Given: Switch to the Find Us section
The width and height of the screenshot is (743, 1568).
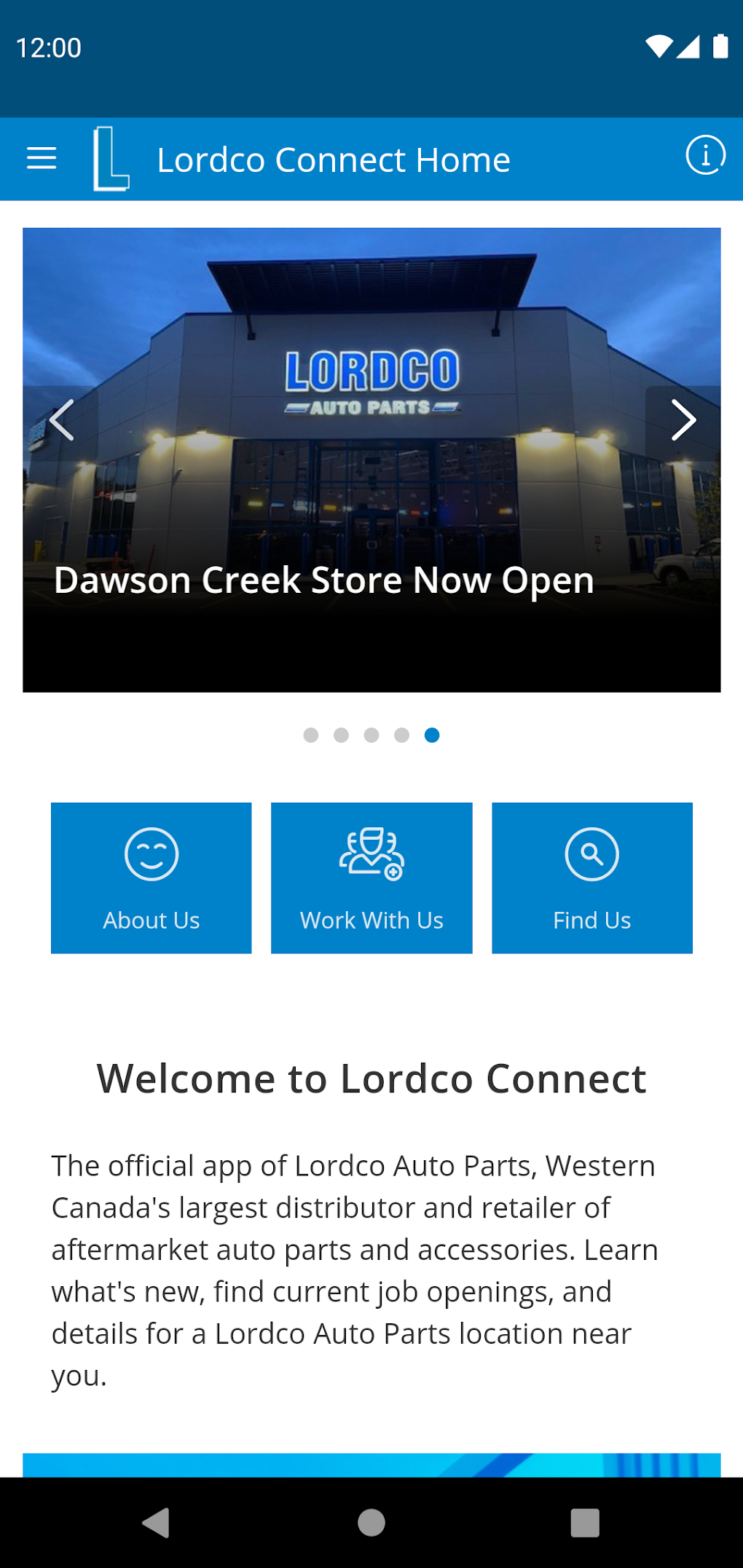Looking at the screenshot, I should [591, 878].
